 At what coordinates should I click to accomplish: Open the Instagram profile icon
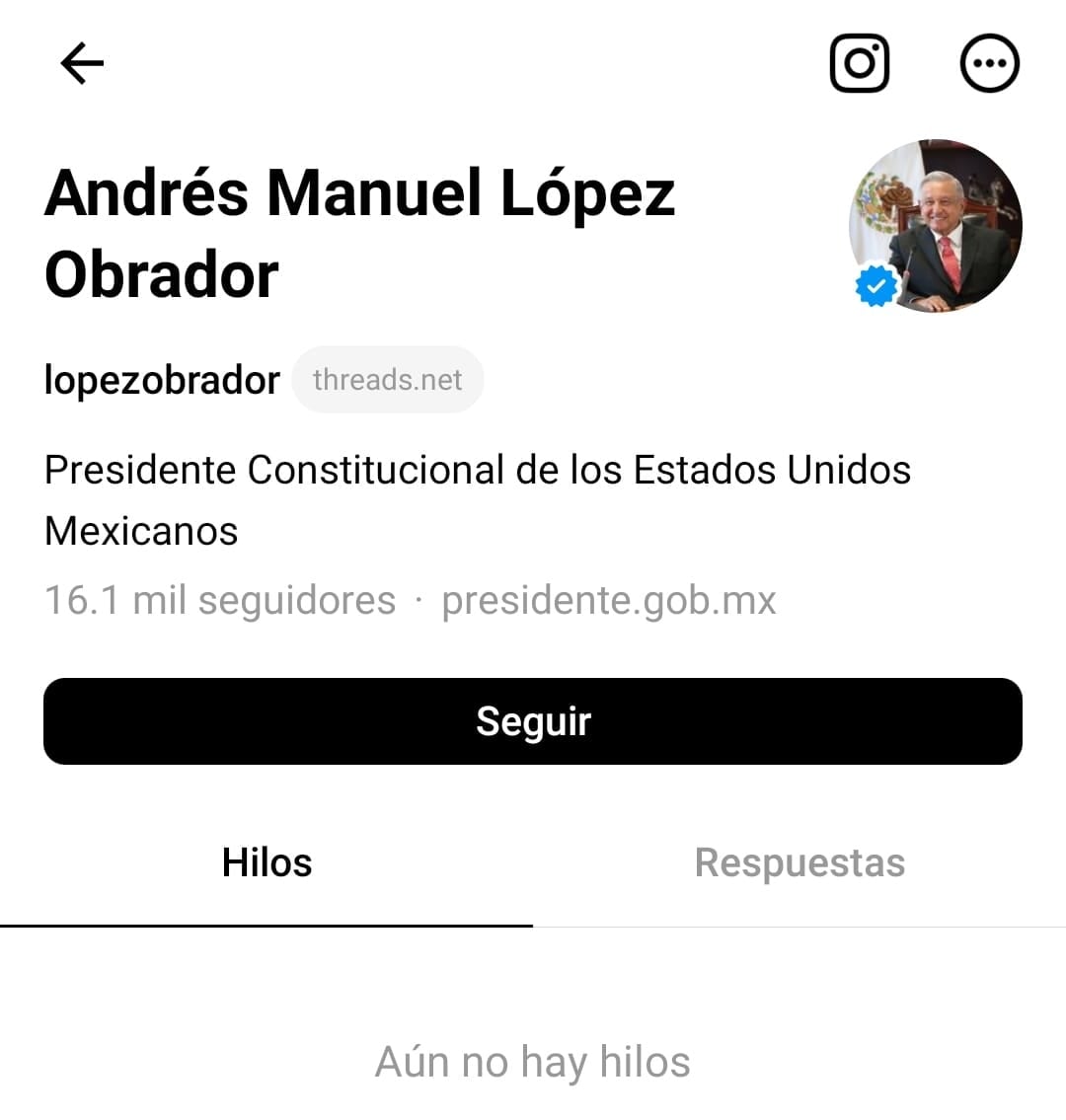[x=859, y=61]
